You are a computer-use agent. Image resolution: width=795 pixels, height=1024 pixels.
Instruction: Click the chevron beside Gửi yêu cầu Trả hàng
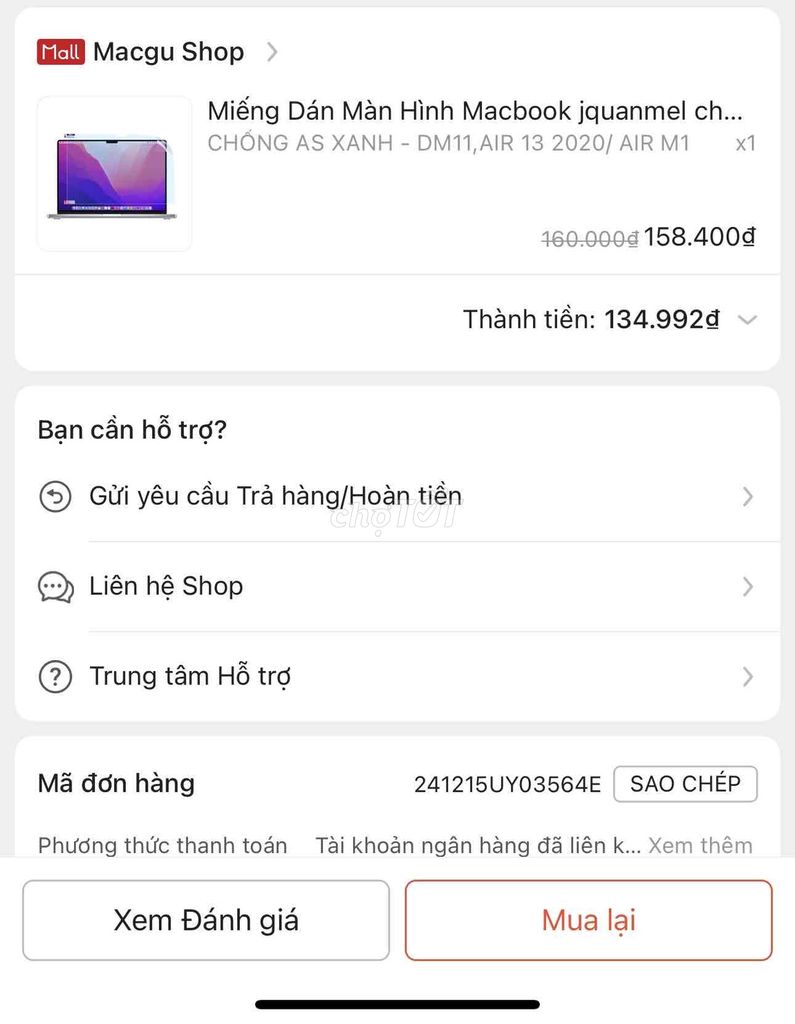pos(748,496)
